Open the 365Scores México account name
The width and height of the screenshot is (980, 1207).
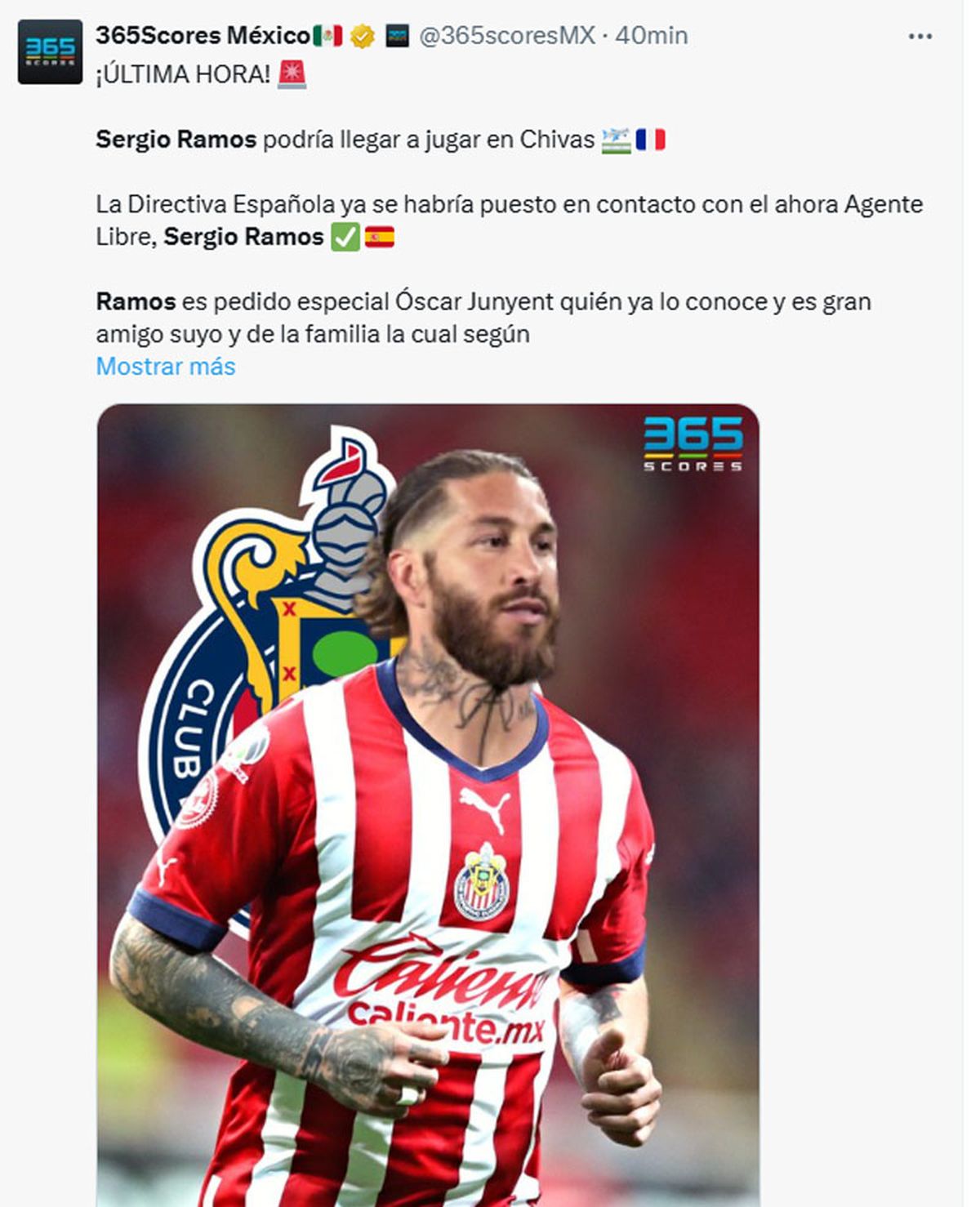tap(203, 35)
